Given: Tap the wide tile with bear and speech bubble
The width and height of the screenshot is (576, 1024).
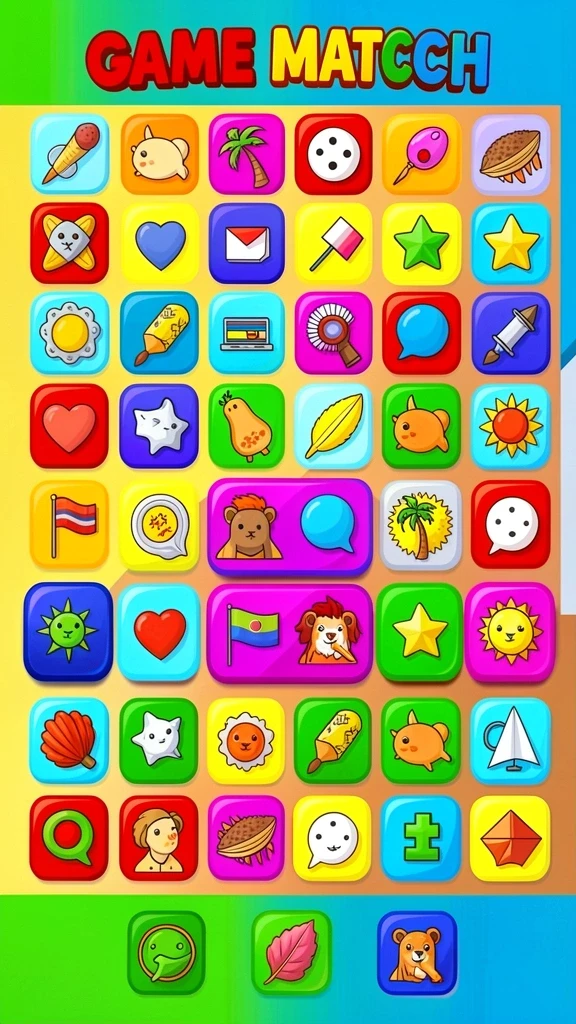Looking at the screenshot, I should 290,526.
